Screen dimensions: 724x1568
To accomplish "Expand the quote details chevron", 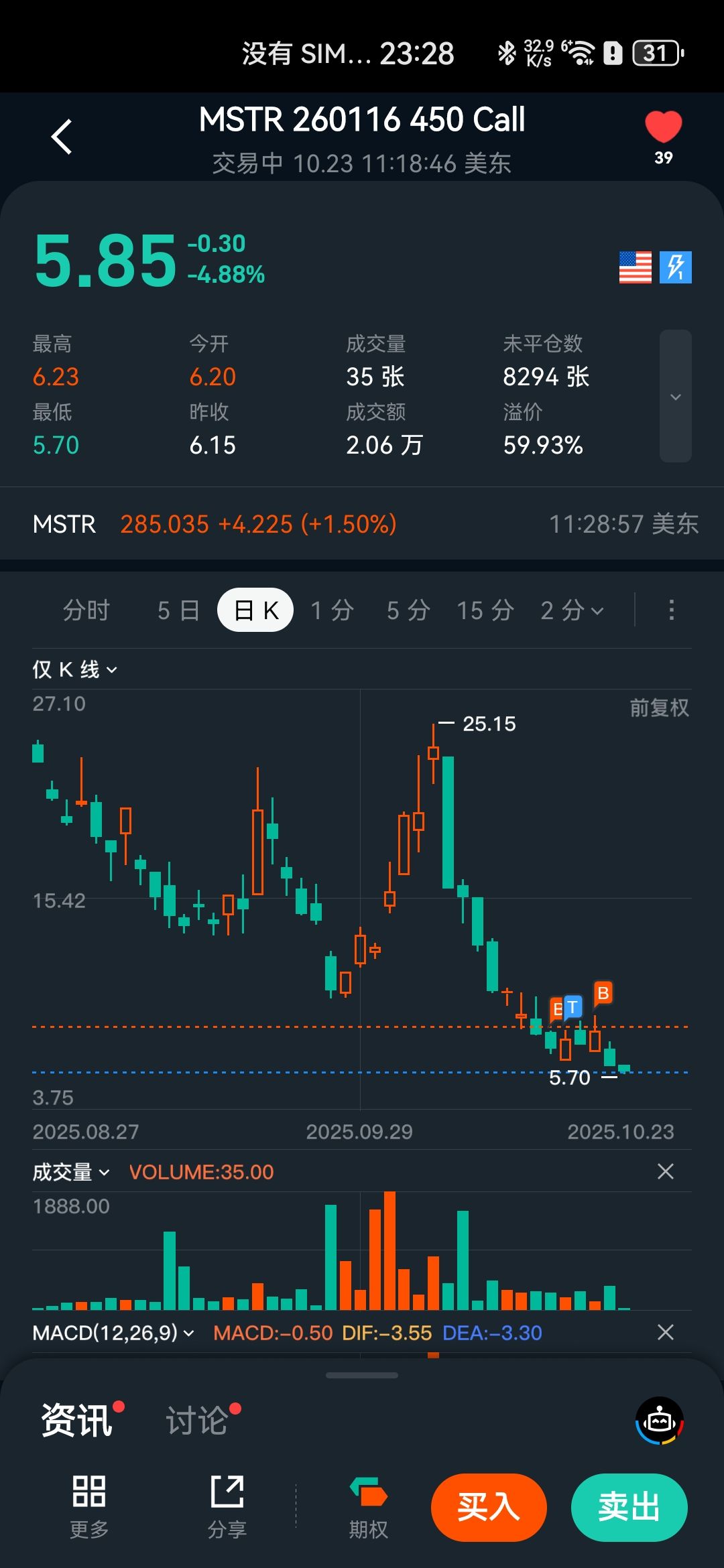I will [x=675, y=397].
